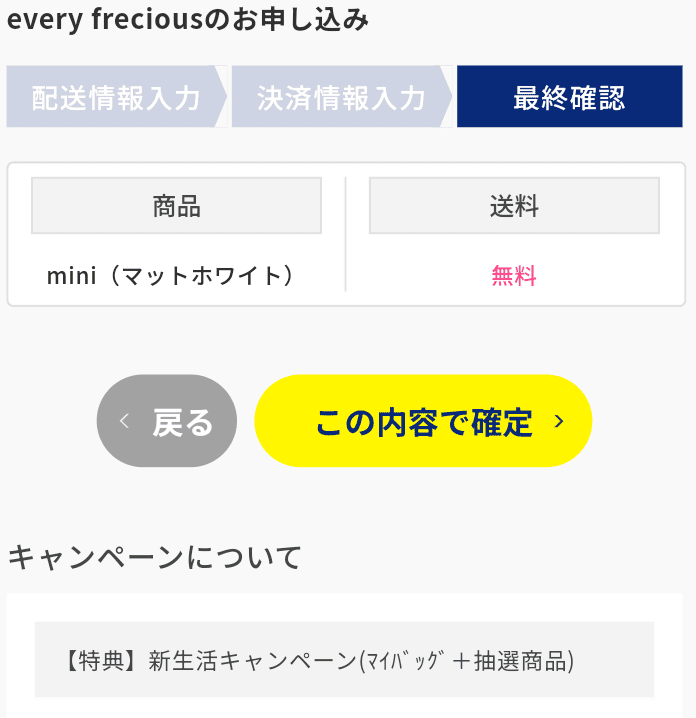Go back using the 戻る button
Image resolution: width=696 pixels, height=718 pixels.
(167, 421)
